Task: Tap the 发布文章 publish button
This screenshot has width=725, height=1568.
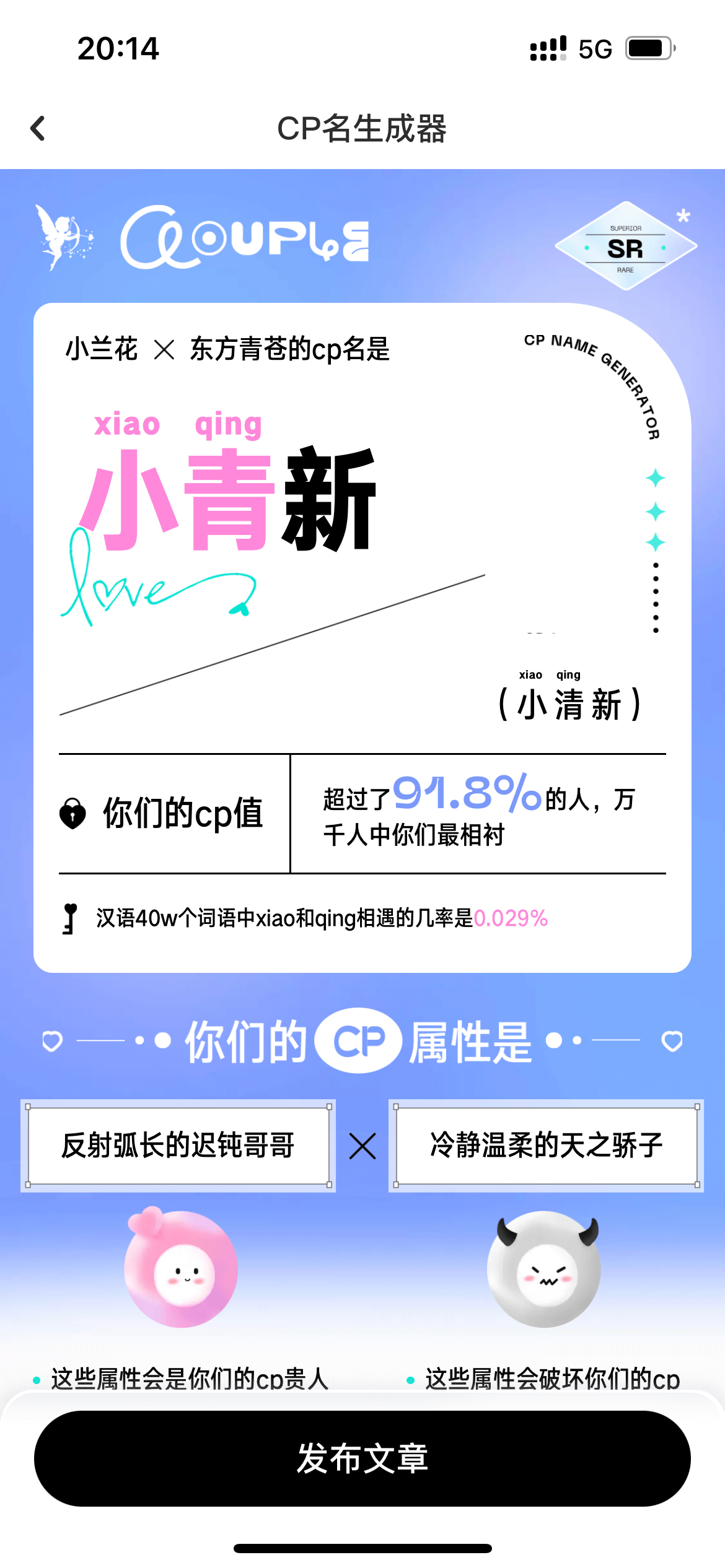Action: pyautogui.click(x=362, y=1458)
